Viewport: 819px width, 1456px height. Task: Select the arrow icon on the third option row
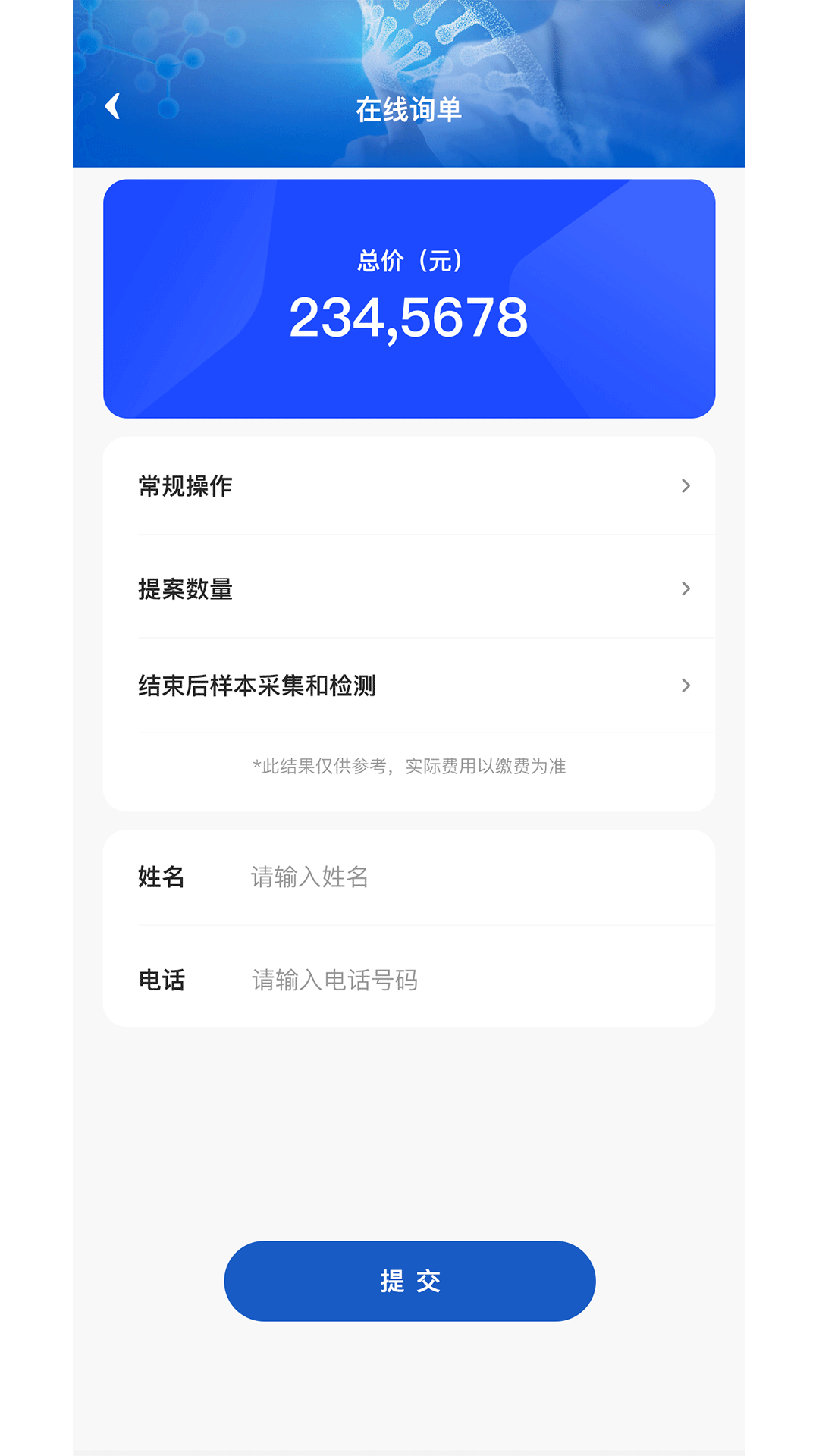[x=686, y=686]
